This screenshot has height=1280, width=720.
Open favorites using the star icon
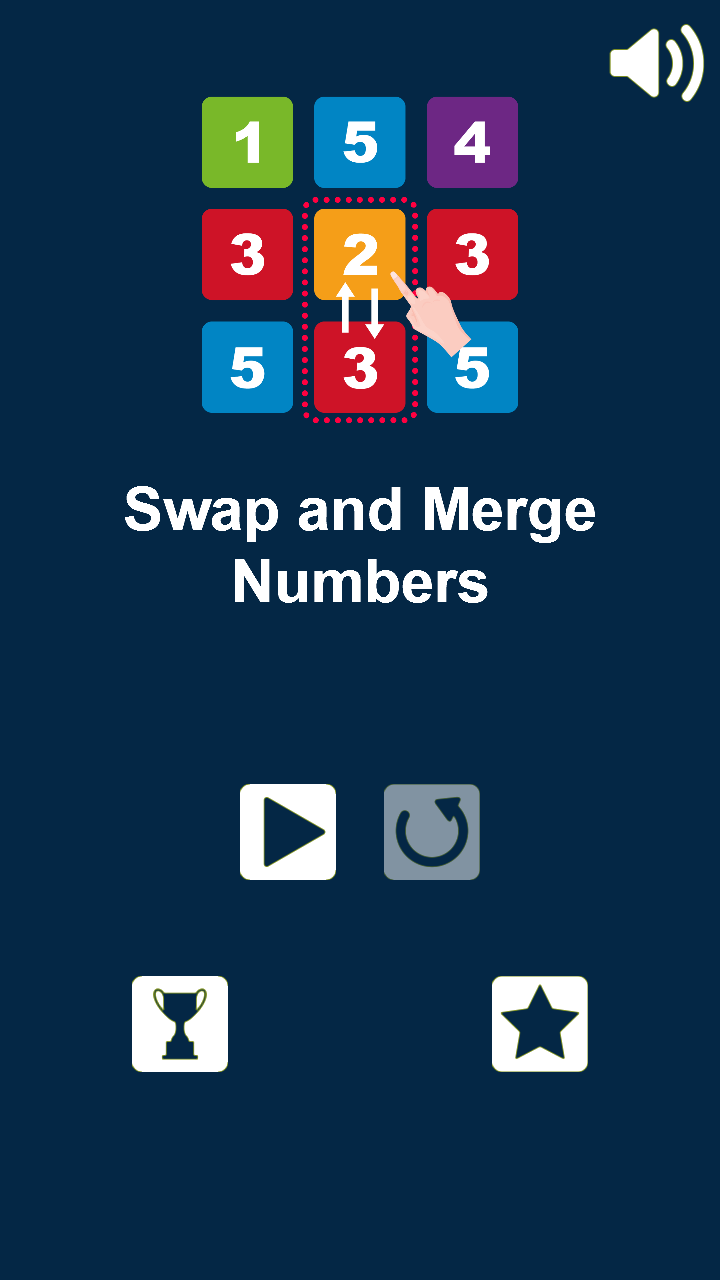(x=540, y=1024)
